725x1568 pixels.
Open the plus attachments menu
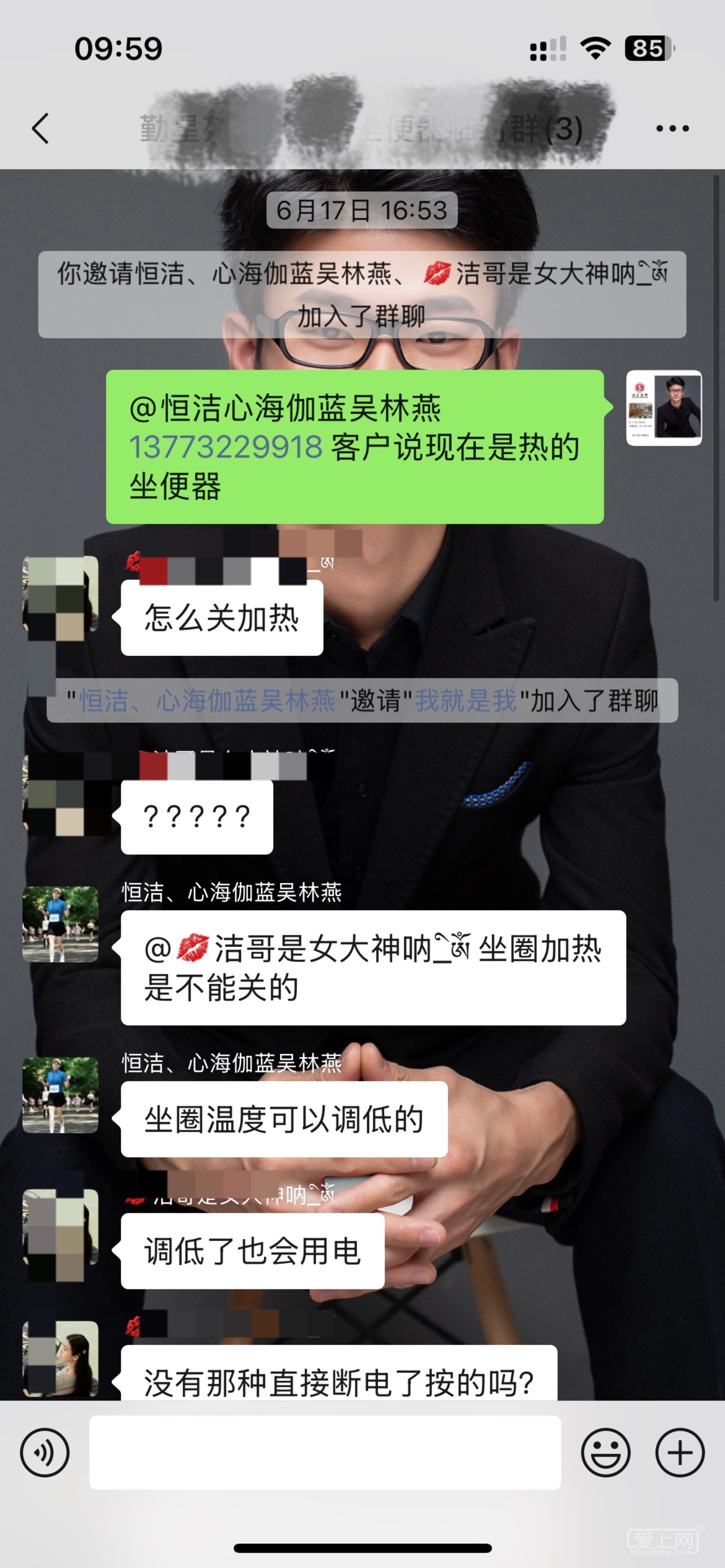tap(680, 1453)
